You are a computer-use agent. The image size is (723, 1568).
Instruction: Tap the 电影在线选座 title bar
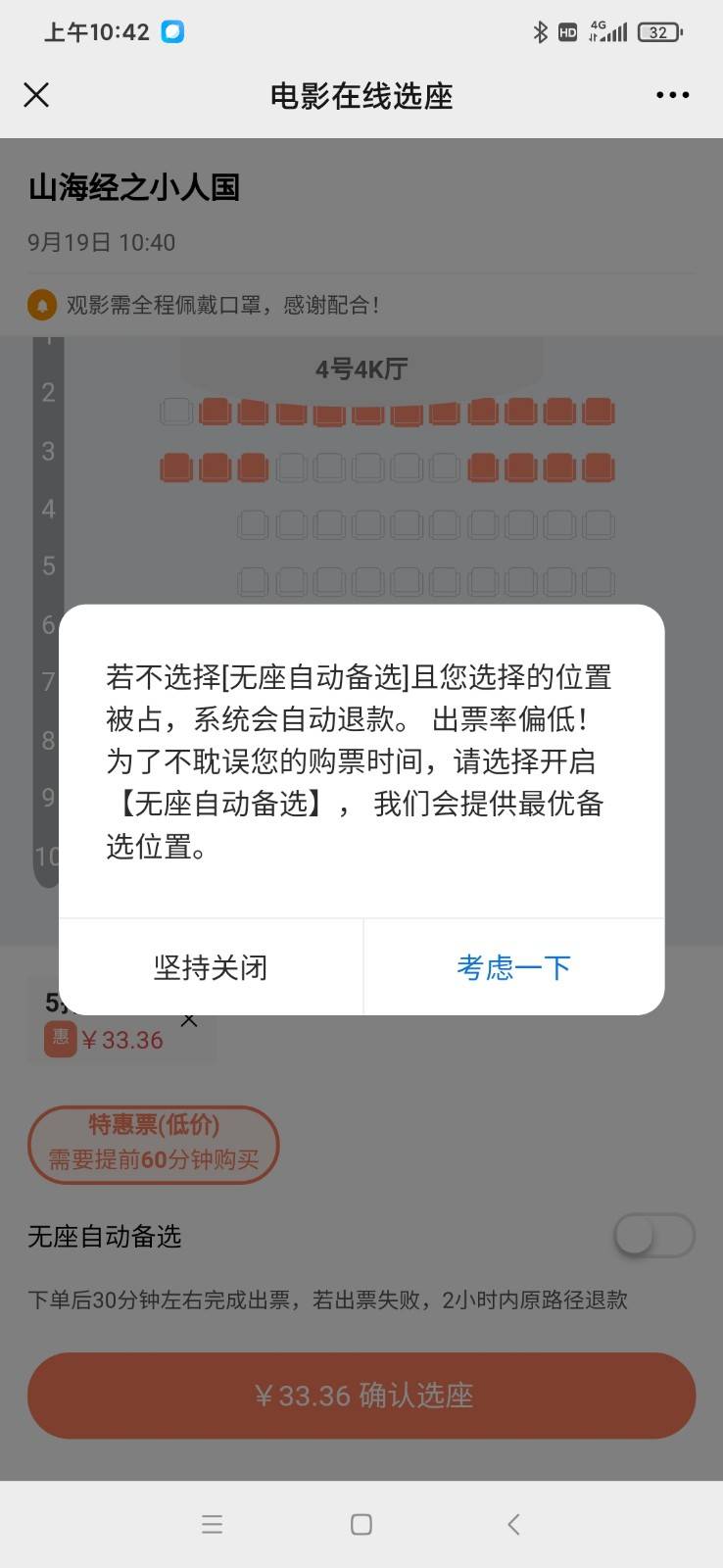pos(361,95)
